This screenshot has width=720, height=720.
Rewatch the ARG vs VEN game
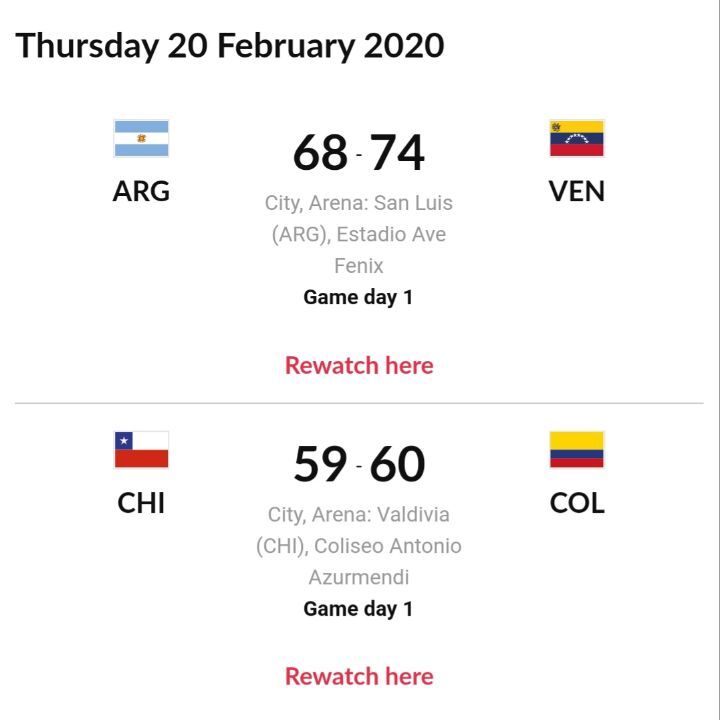[x=359, y=366]
